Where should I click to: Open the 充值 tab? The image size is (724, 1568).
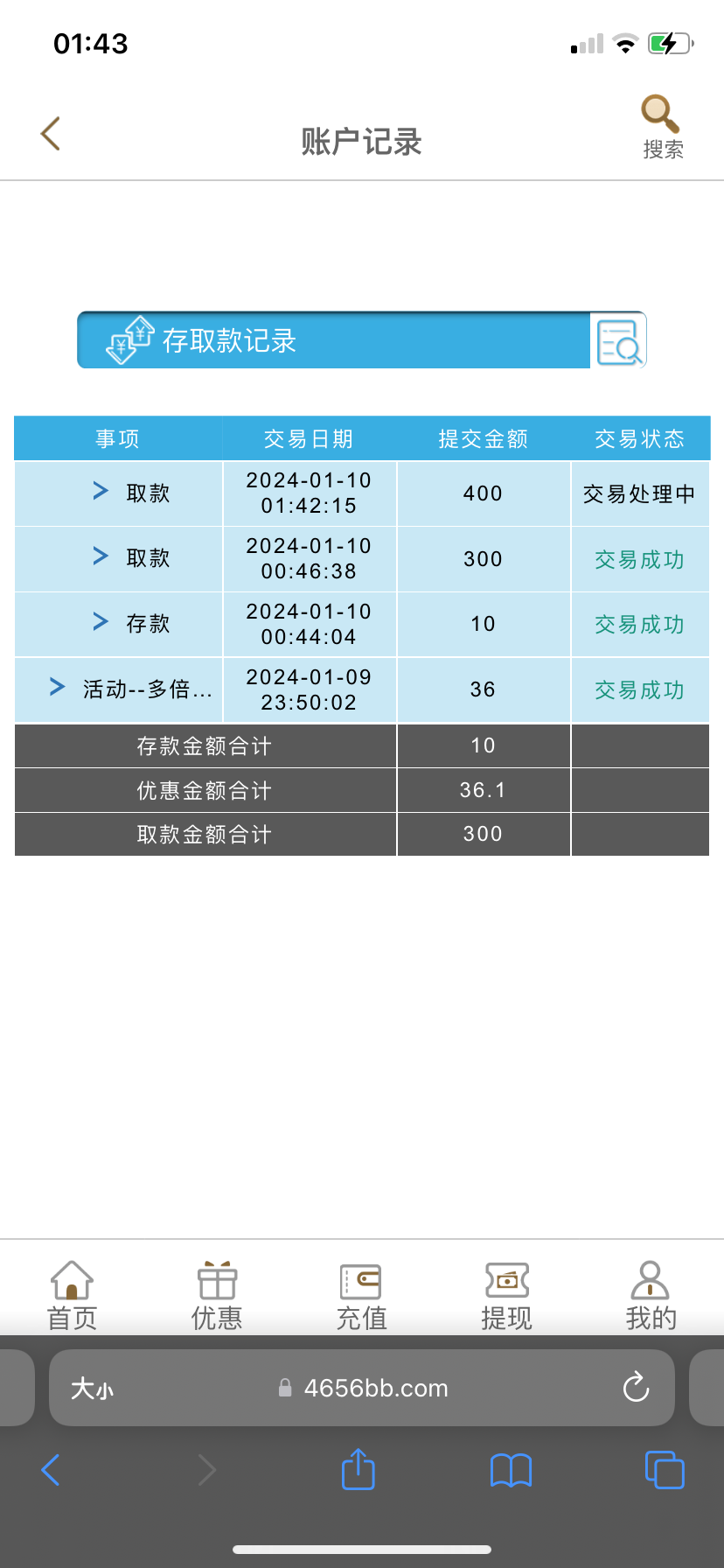point(361,1295)
